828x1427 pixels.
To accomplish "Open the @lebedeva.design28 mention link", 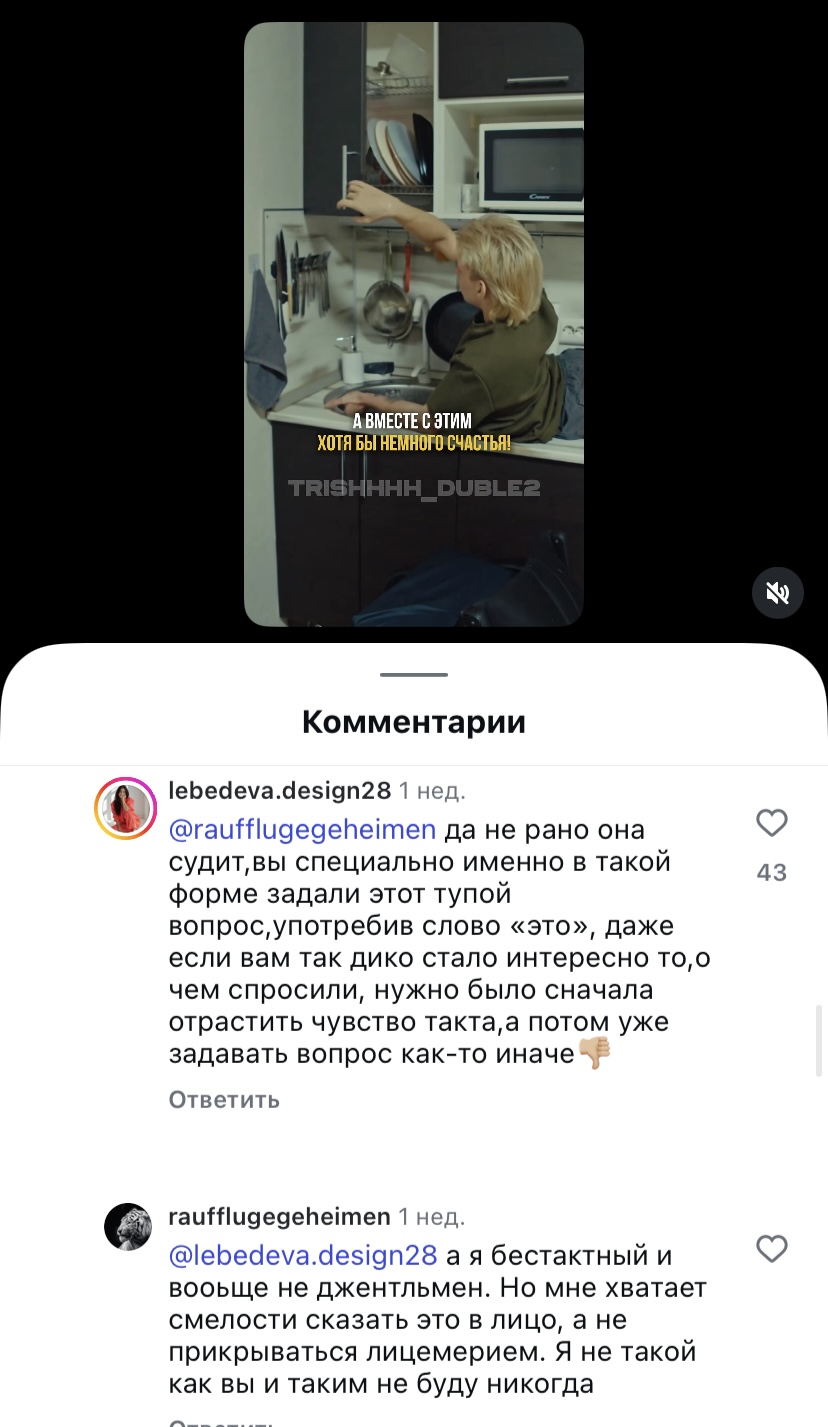I will [303, 1256].
